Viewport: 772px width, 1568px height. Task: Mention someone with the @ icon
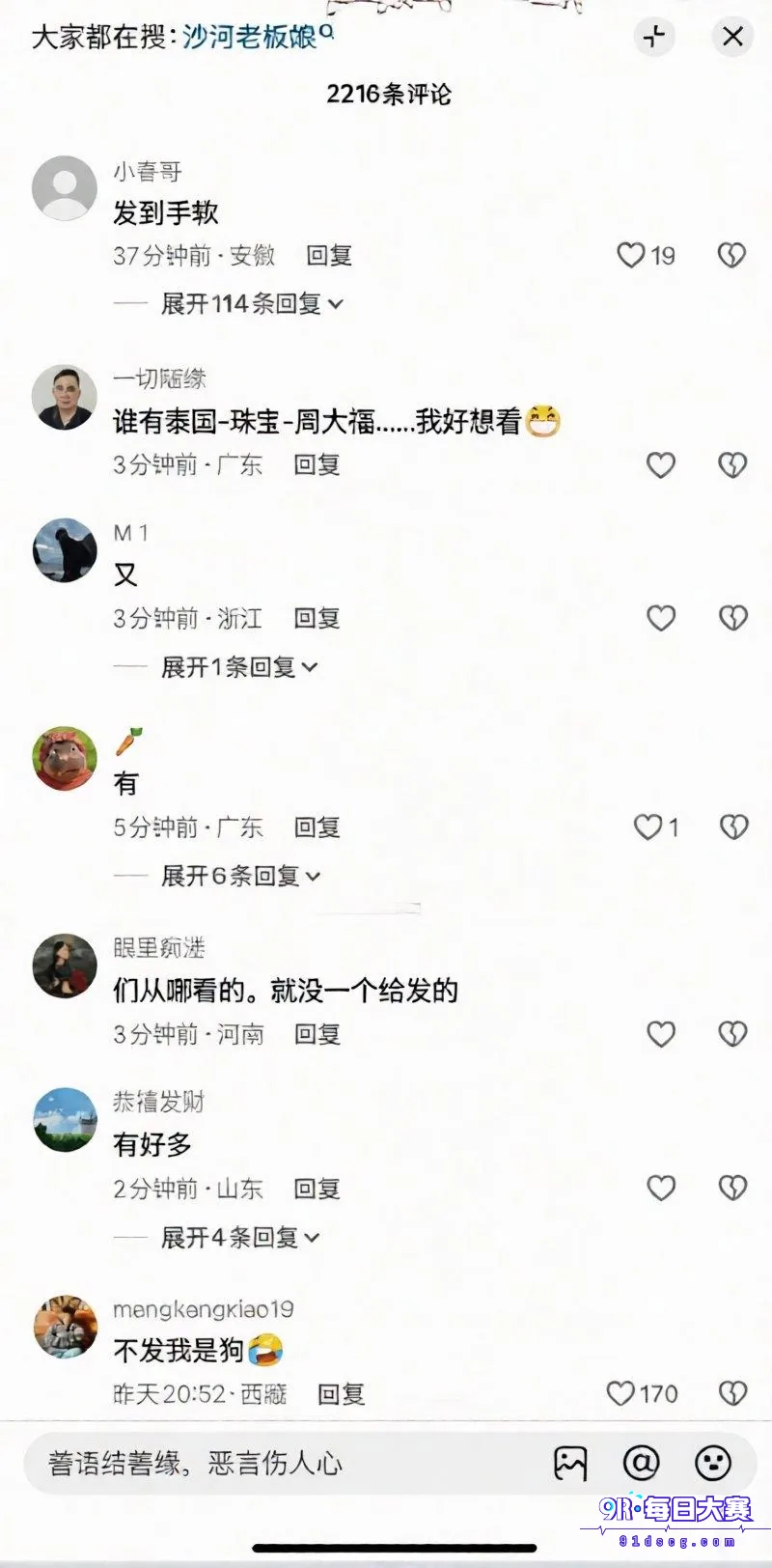tap(641, 1464)
